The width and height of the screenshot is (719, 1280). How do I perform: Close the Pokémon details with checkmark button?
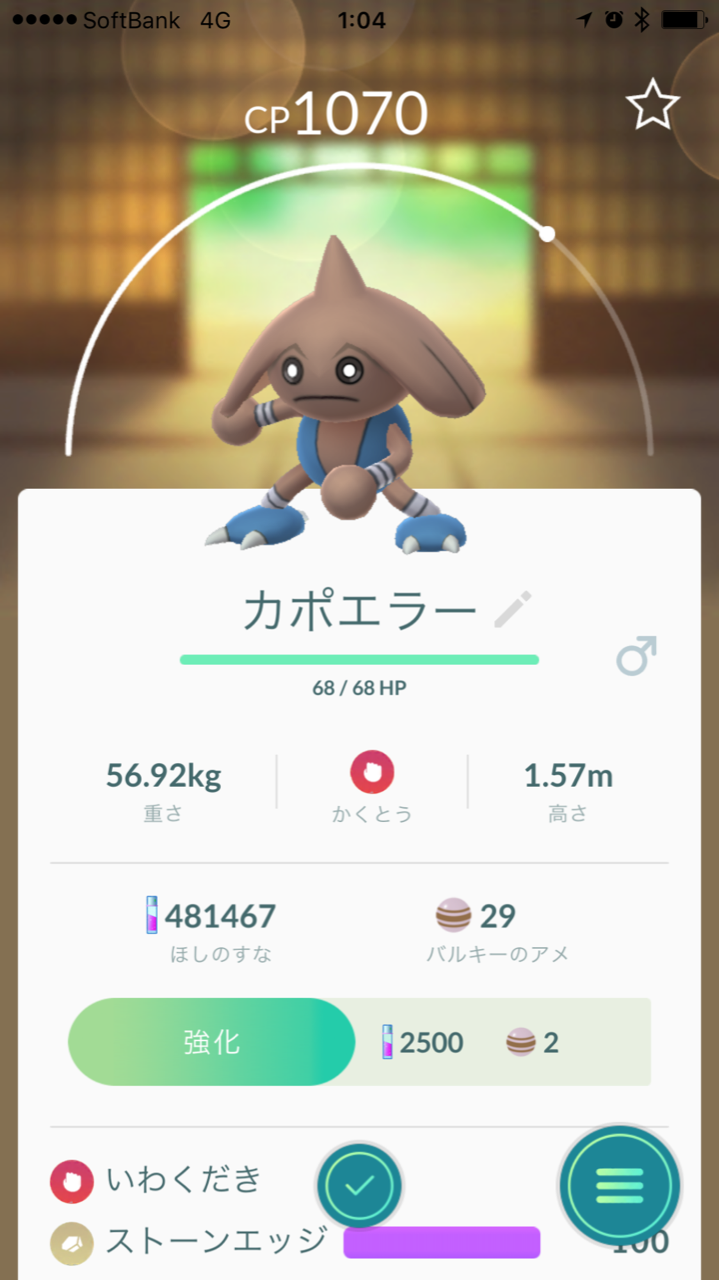point(359,1185)
